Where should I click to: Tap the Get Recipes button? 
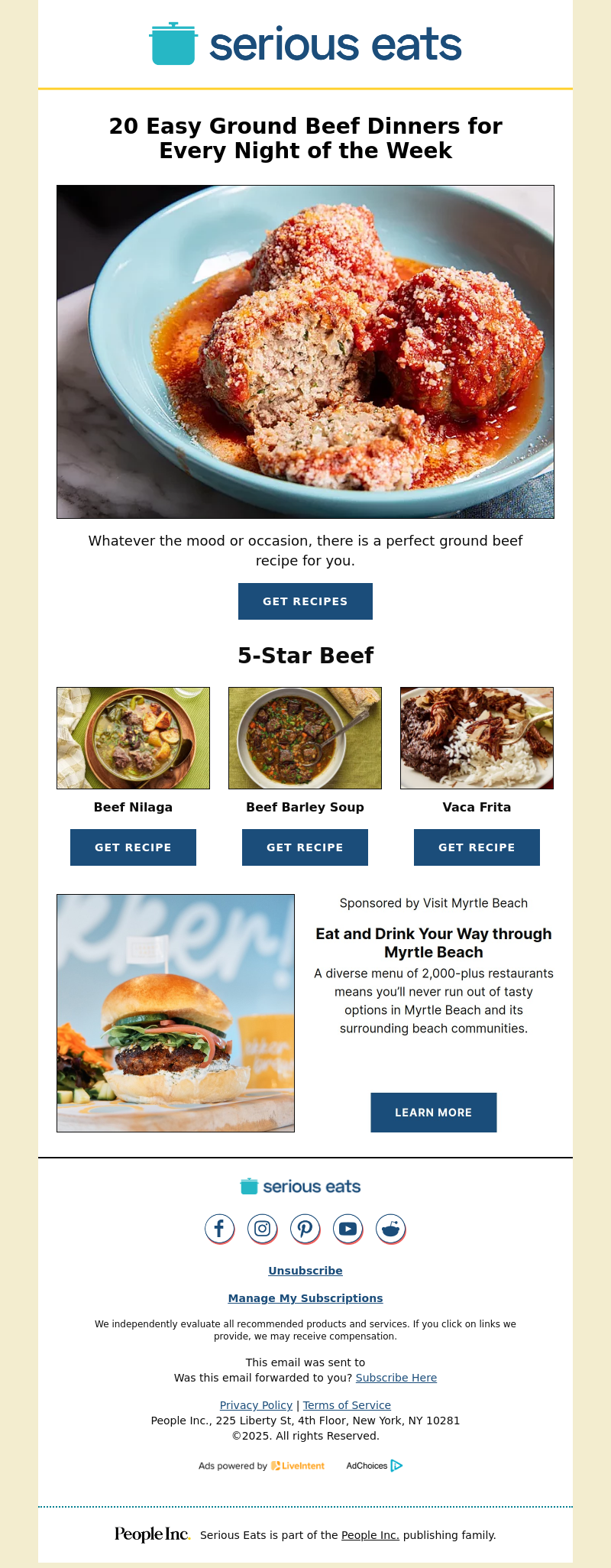[305, 601]
